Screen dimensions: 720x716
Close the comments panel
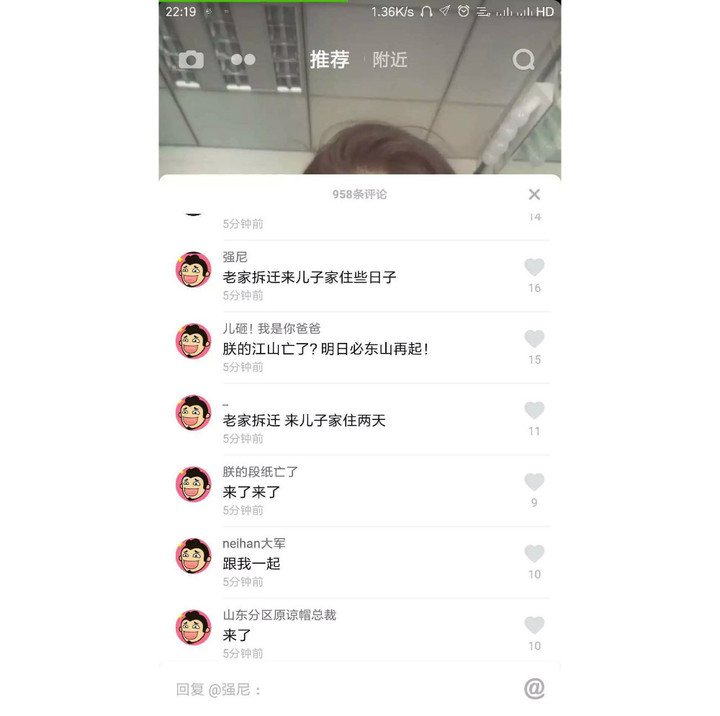pyautogui.click(x=534, y=194)
